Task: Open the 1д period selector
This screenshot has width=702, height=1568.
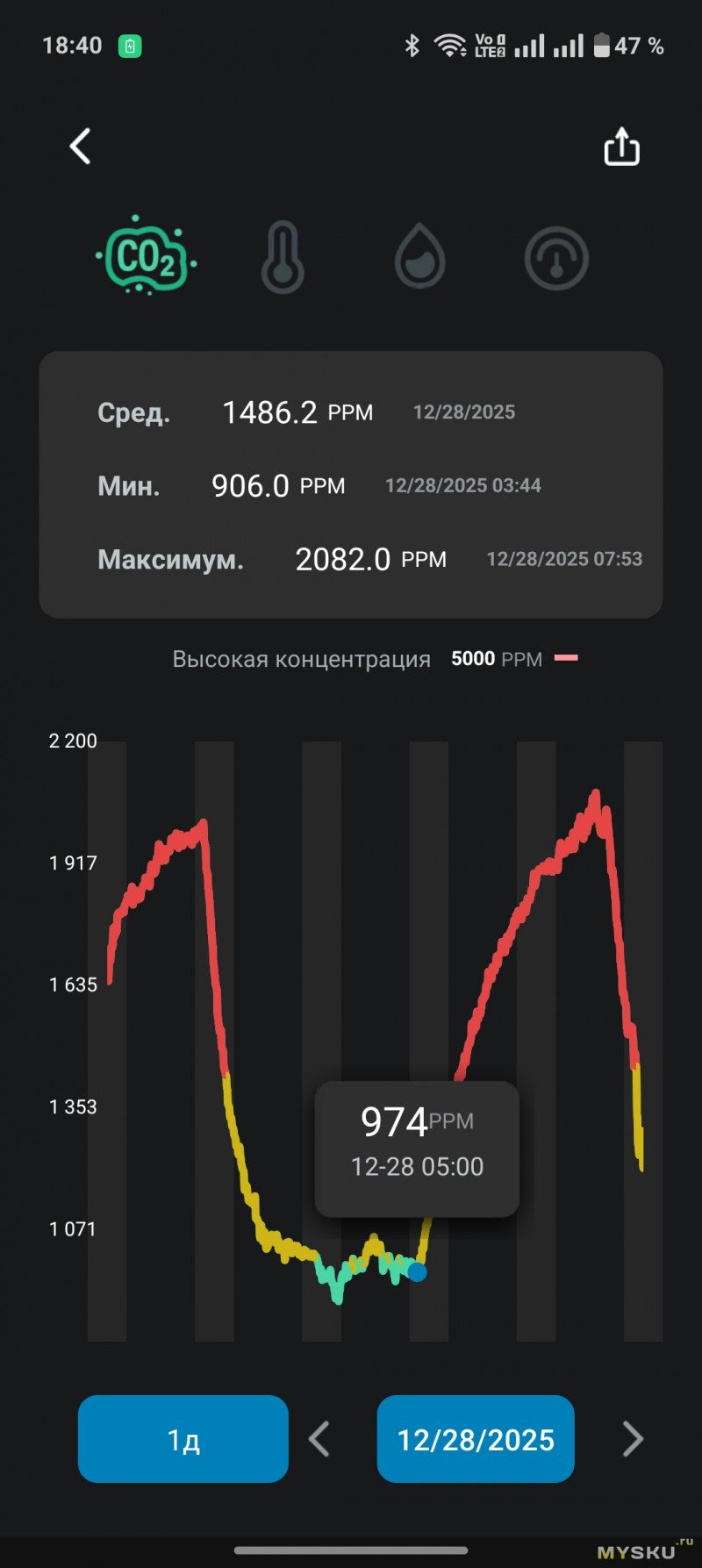Action: 183,1439
